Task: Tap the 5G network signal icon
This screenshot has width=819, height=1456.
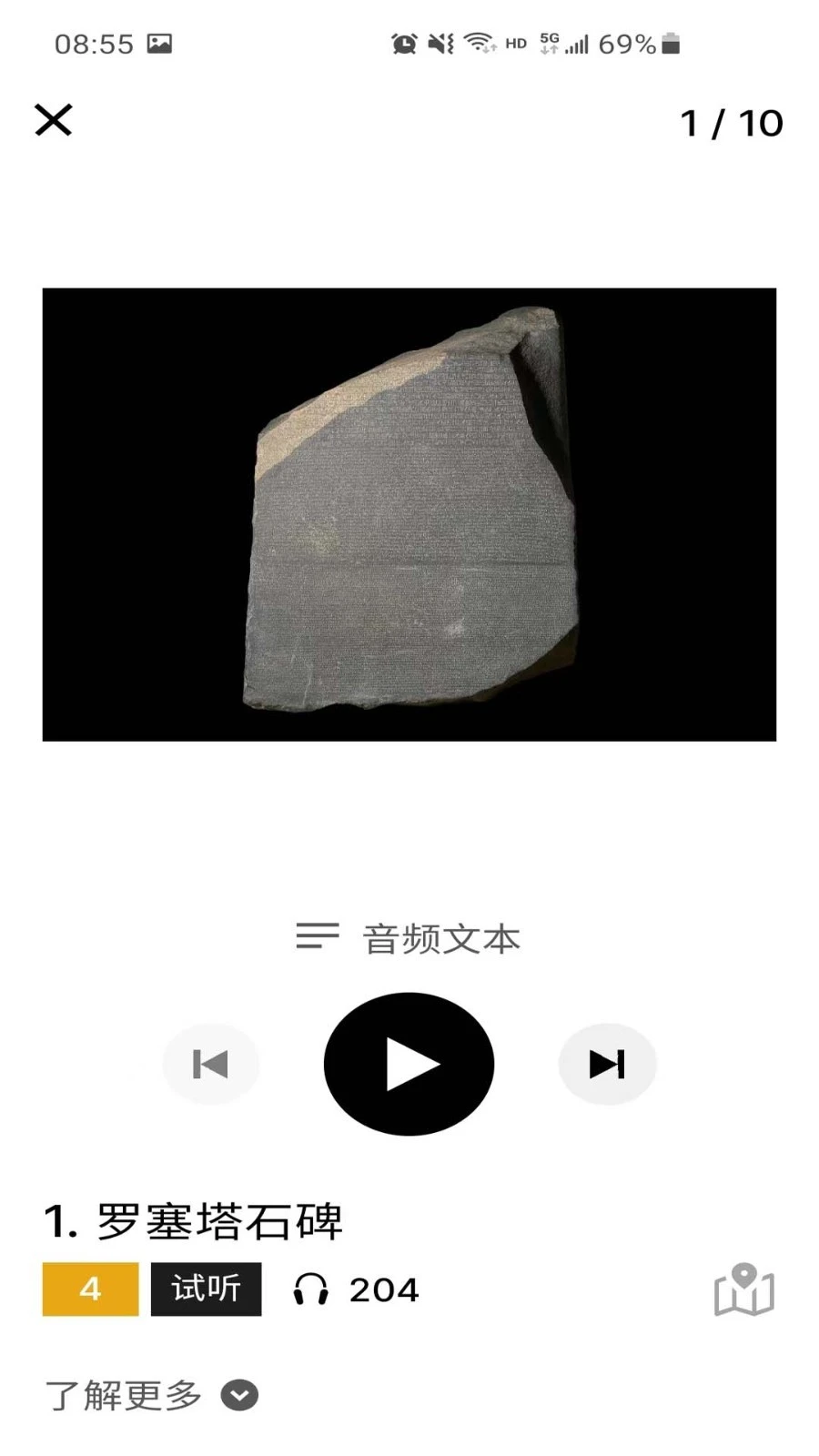Action: 548,41
